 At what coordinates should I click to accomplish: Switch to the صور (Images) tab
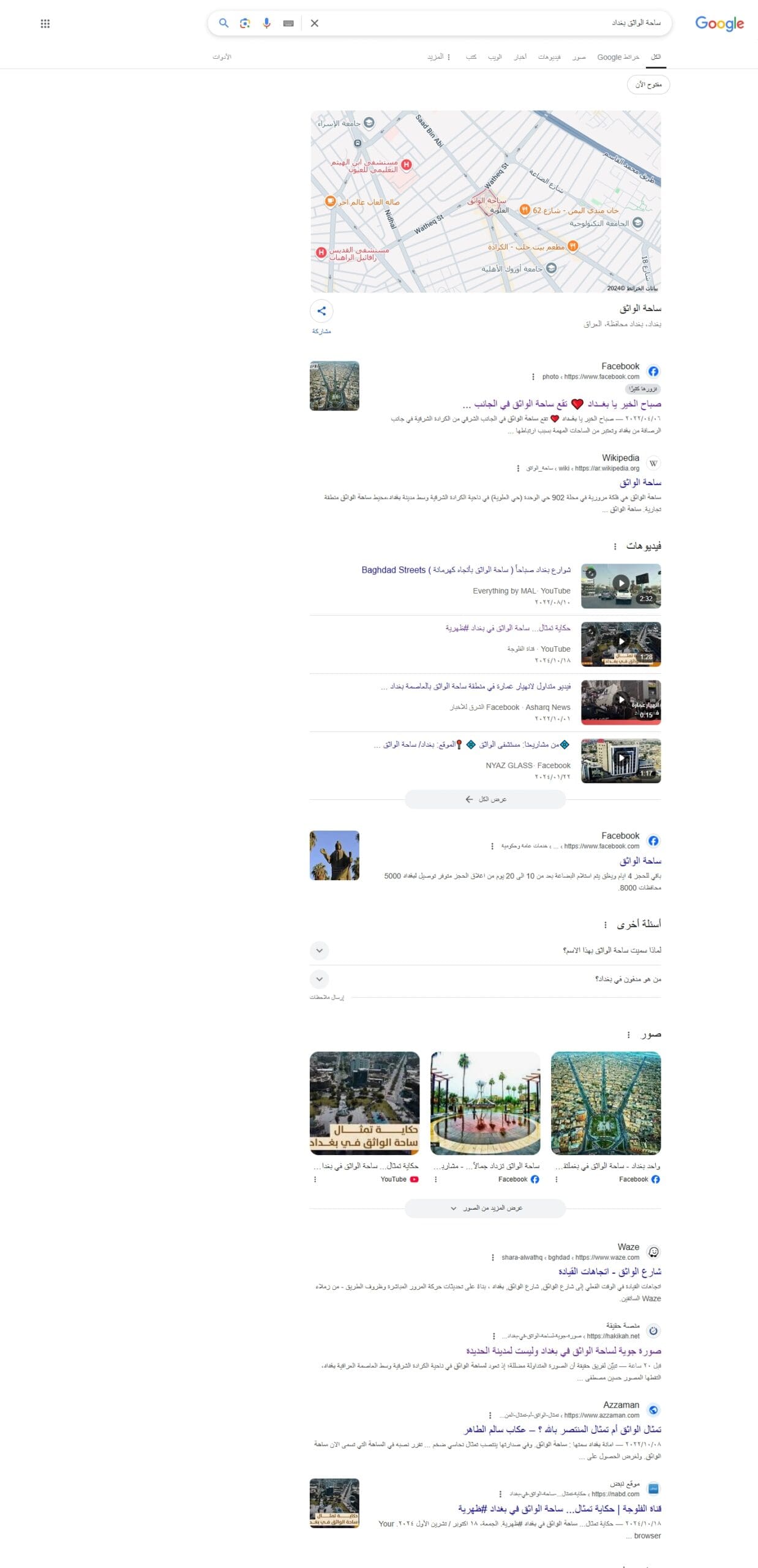click(579, 57)
